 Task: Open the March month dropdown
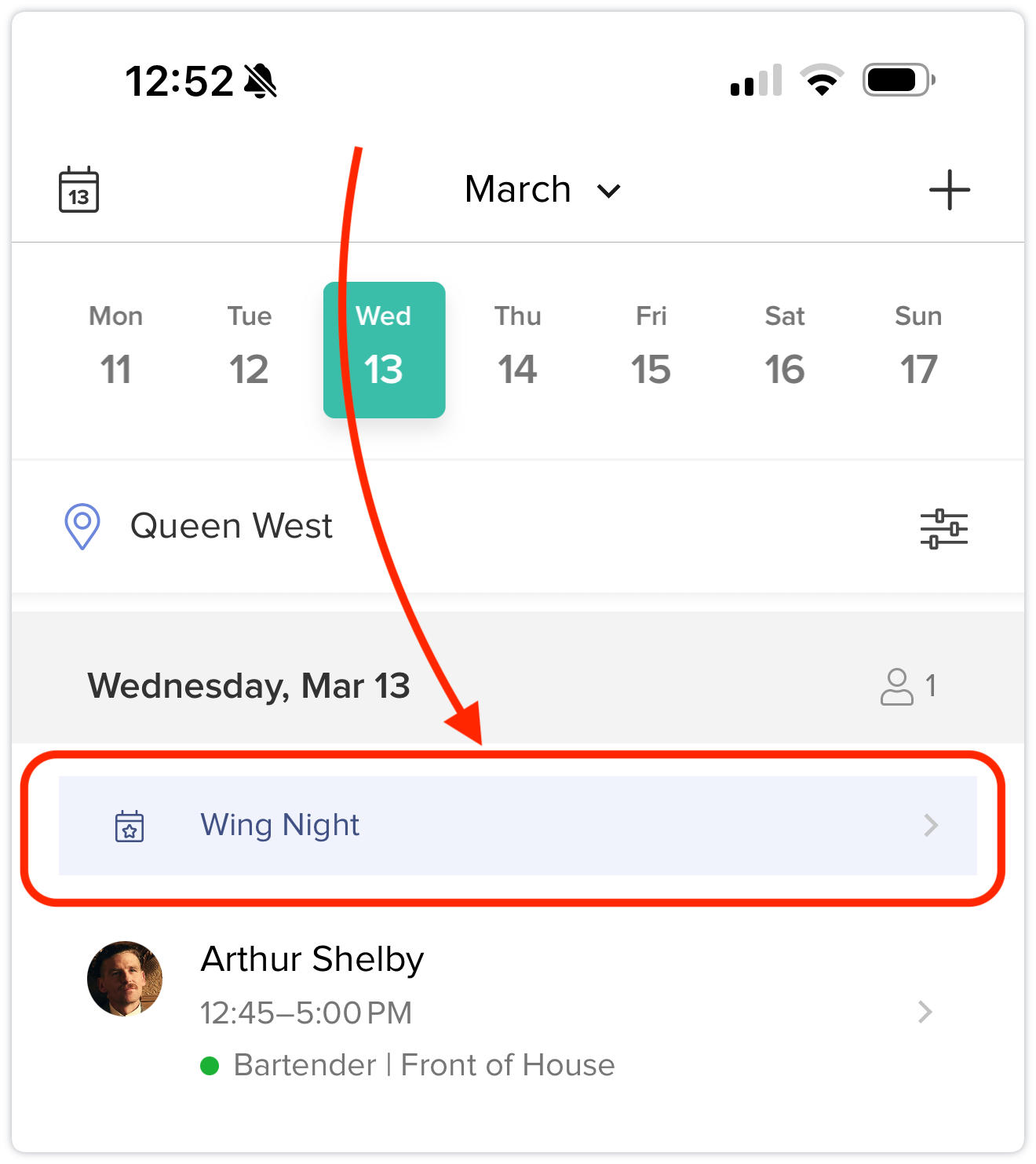pyautogui.click(x=542, y=190)
